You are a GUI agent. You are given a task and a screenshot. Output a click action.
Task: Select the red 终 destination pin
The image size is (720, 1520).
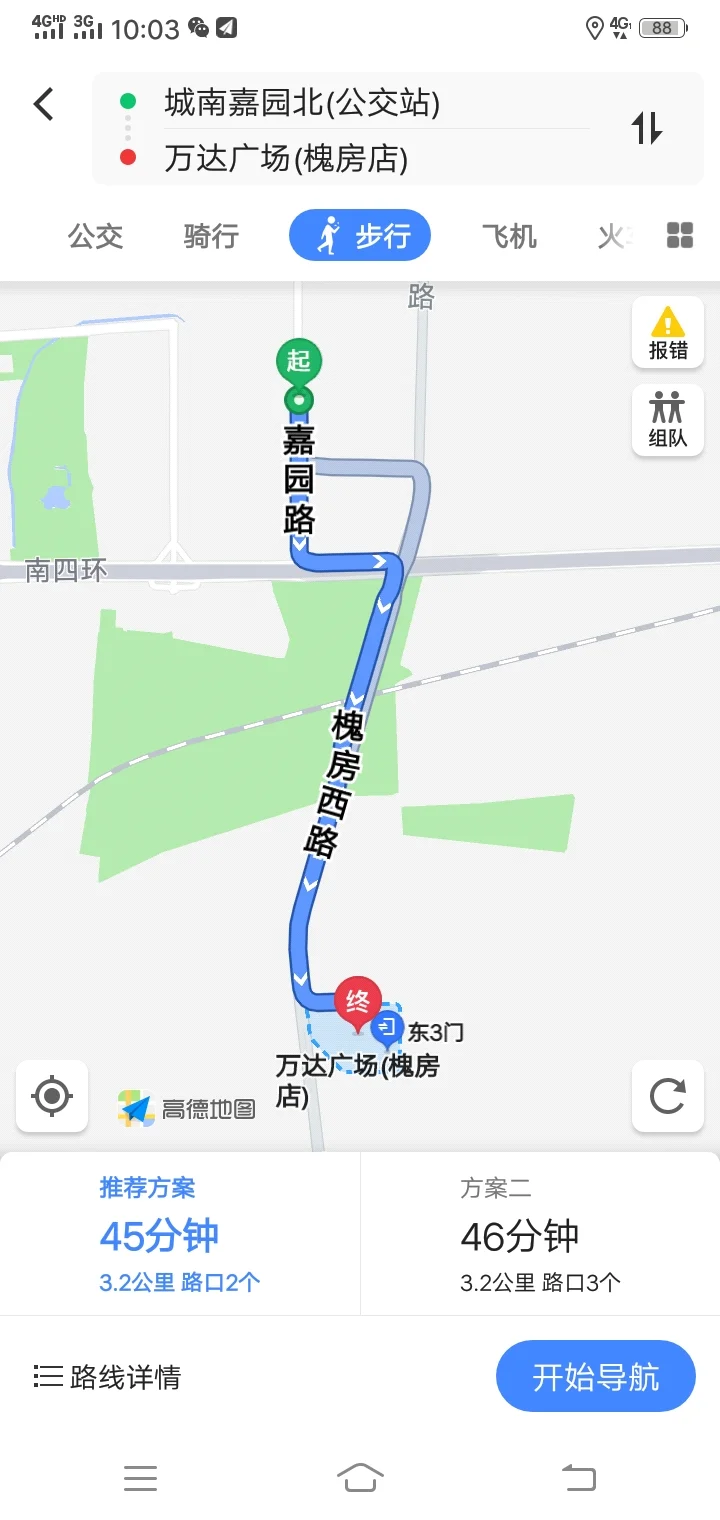360,999
